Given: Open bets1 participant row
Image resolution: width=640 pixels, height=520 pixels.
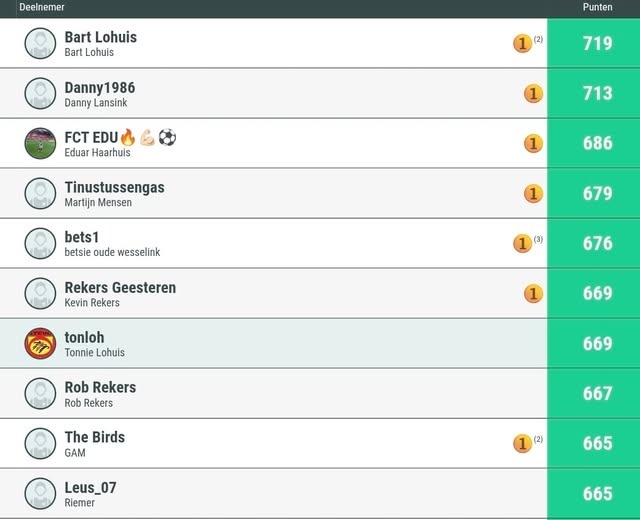Looking at the screenshot, I should (x=82, y=238).
